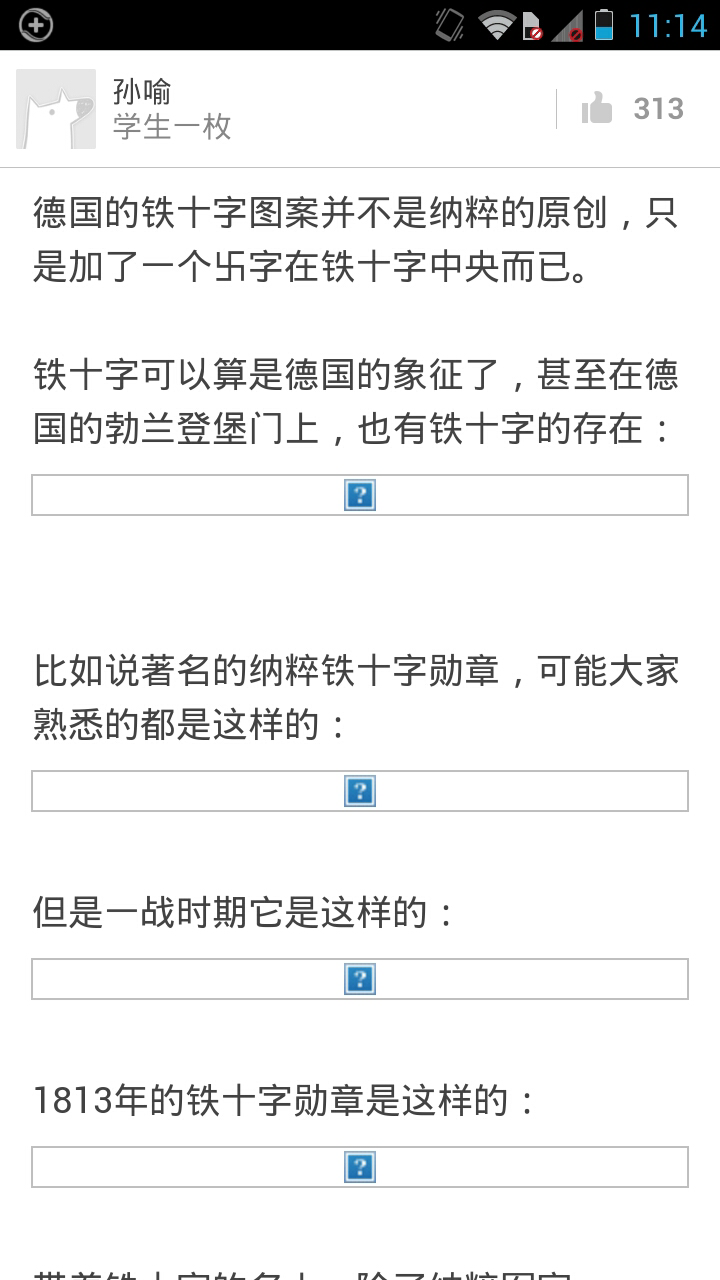Viewport: 720px width, 1280px height.
Task: Tap the paragraph about 德国的铁十字图案
Action: pyautogui.click(x=360, y=236)
